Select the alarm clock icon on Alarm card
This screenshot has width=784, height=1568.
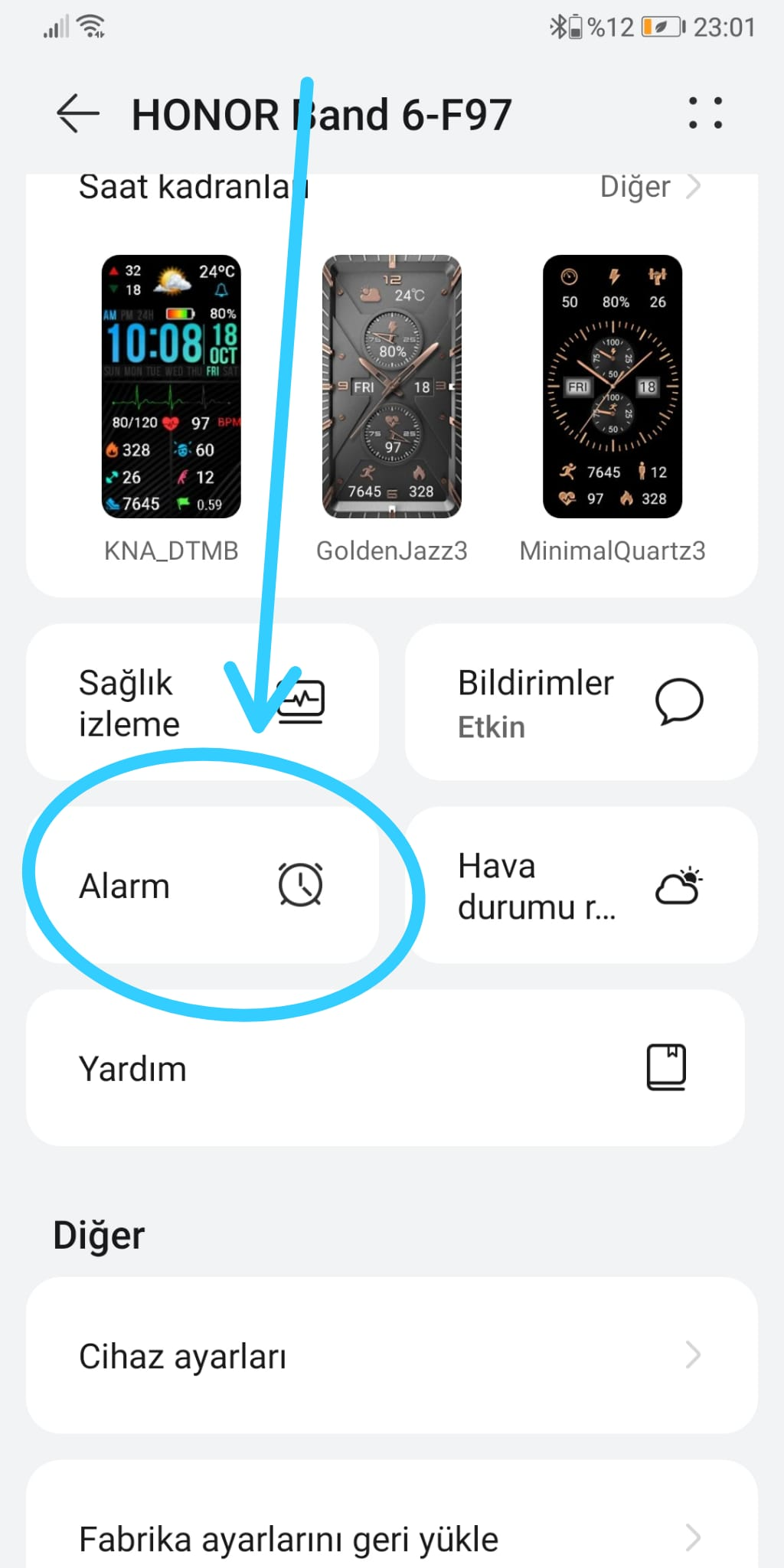click(299, 884)
